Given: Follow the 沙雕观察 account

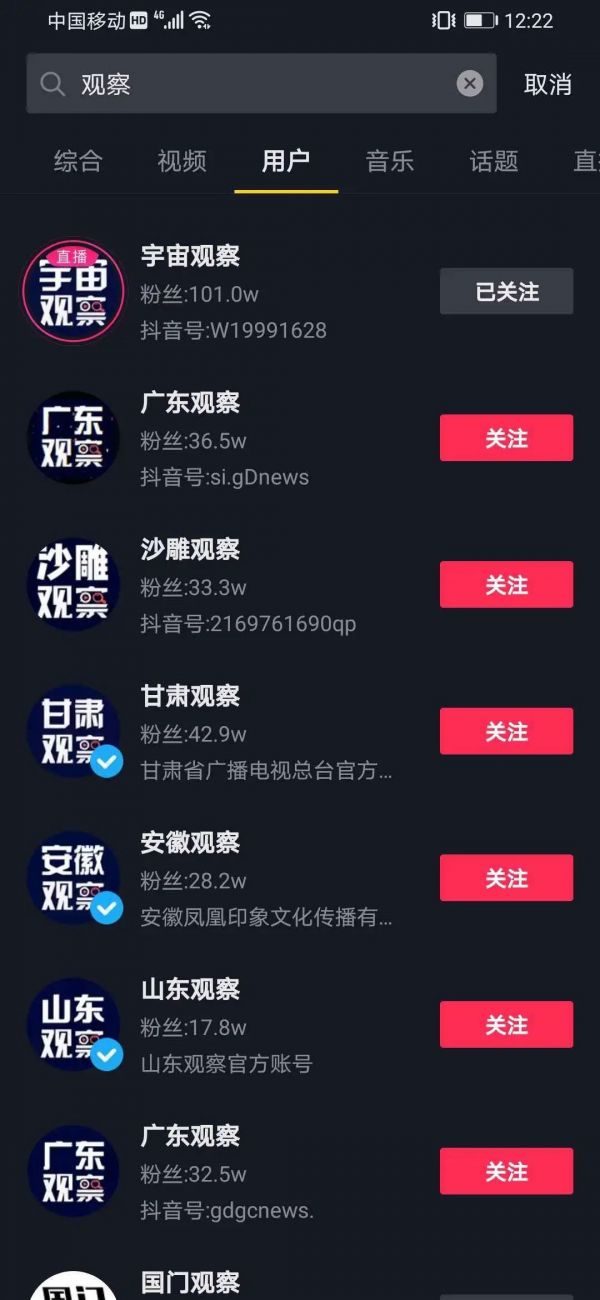Looking at the screenshot, I should (x=506, y=585).
